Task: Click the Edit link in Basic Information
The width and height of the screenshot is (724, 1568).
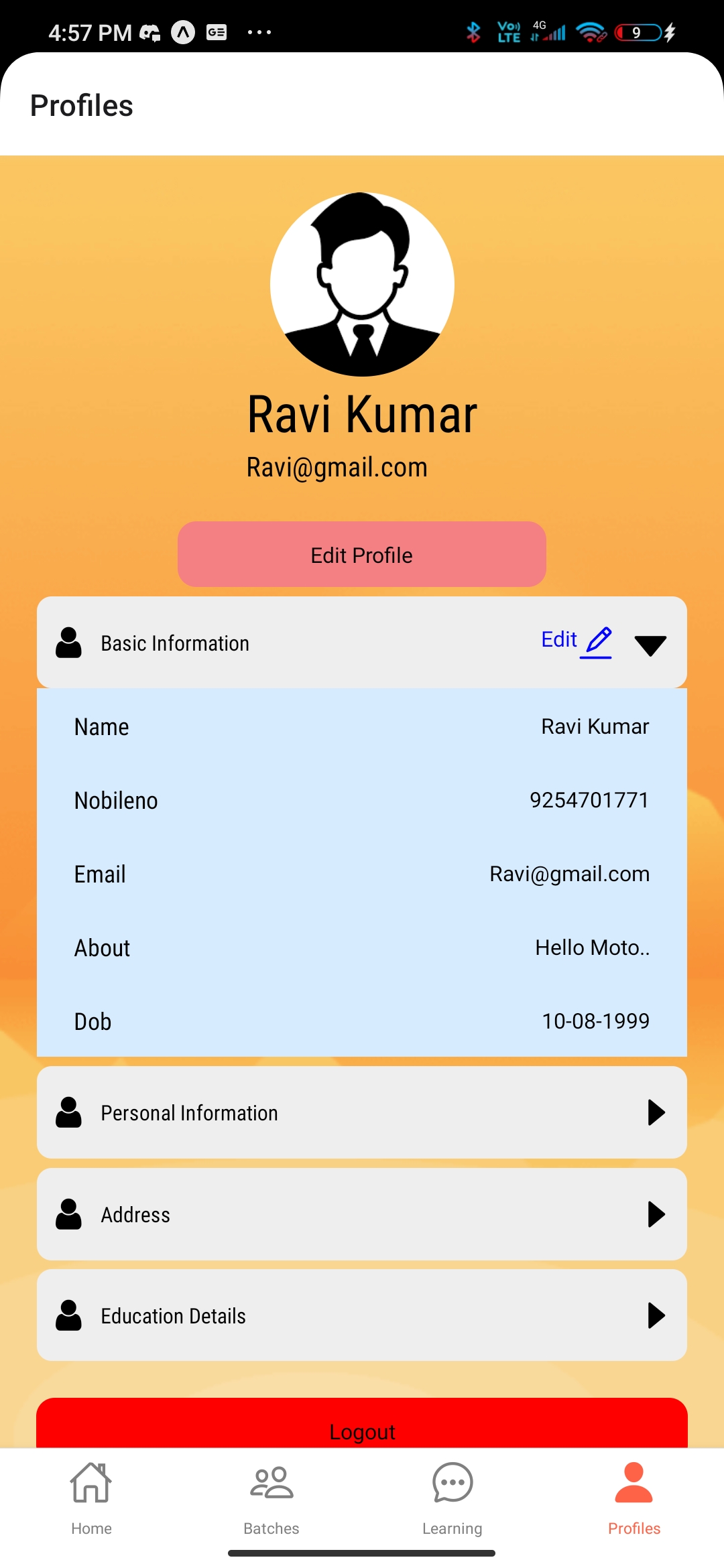Action: pyautogui.click(x=558, y=640)
